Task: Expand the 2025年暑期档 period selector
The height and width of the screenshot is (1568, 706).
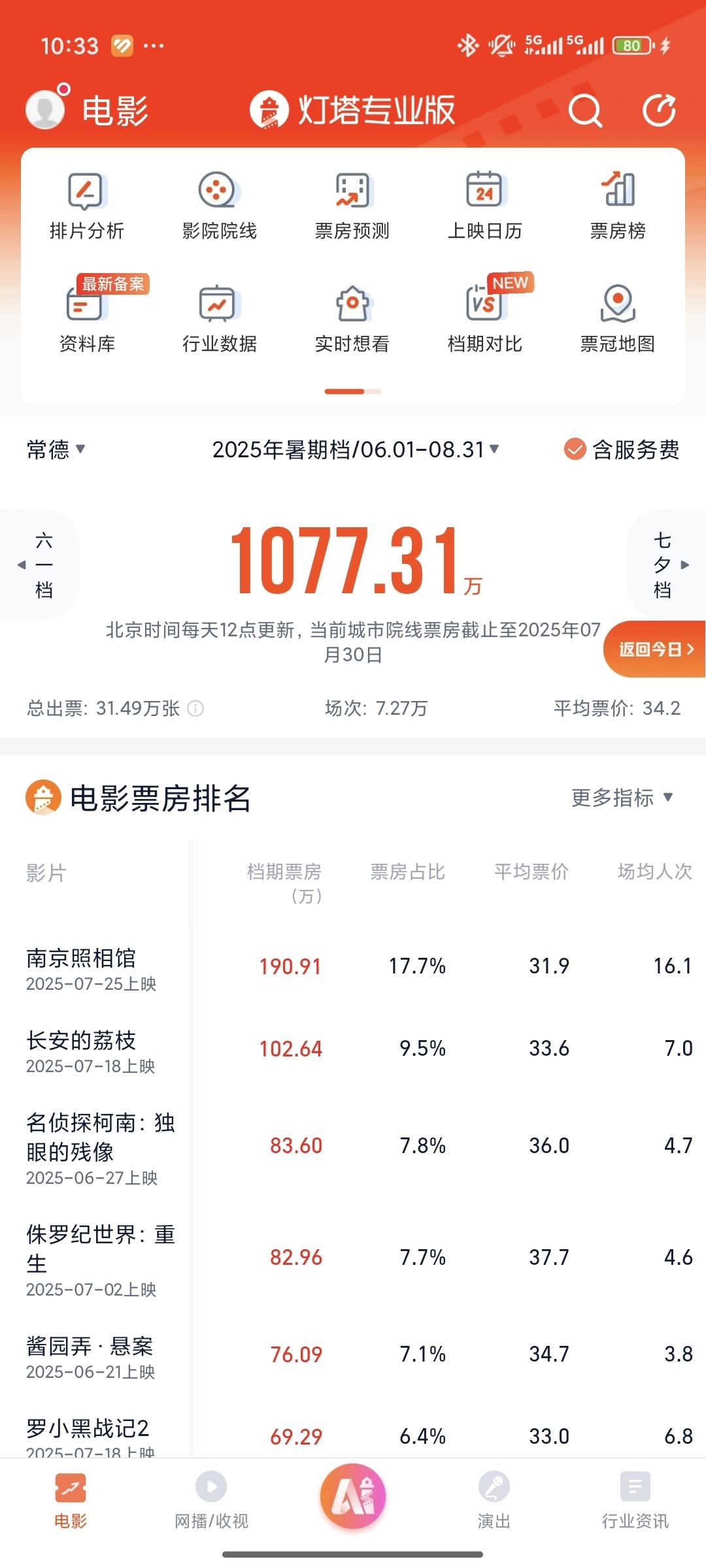Action: (355, 449)
